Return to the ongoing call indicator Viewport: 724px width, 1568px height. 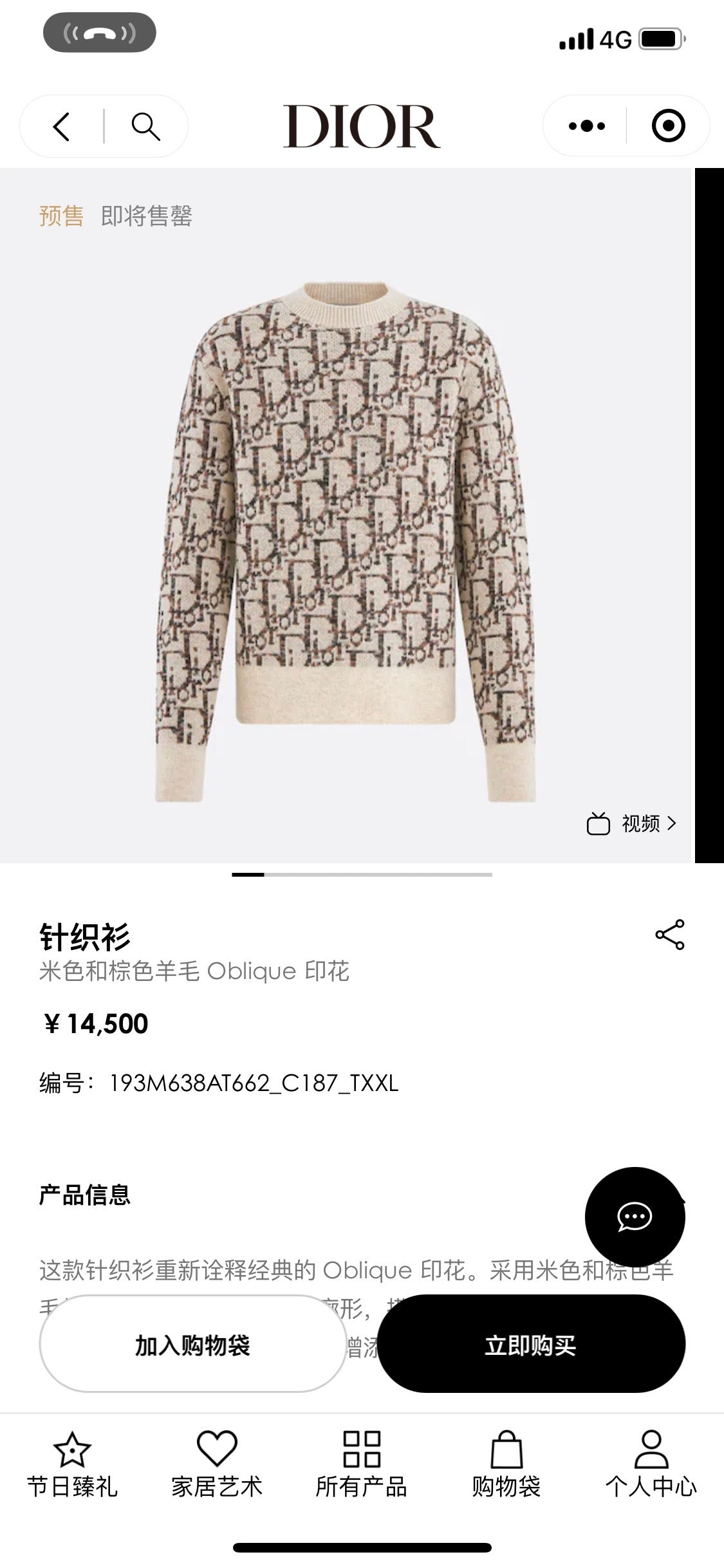point(99,33)
